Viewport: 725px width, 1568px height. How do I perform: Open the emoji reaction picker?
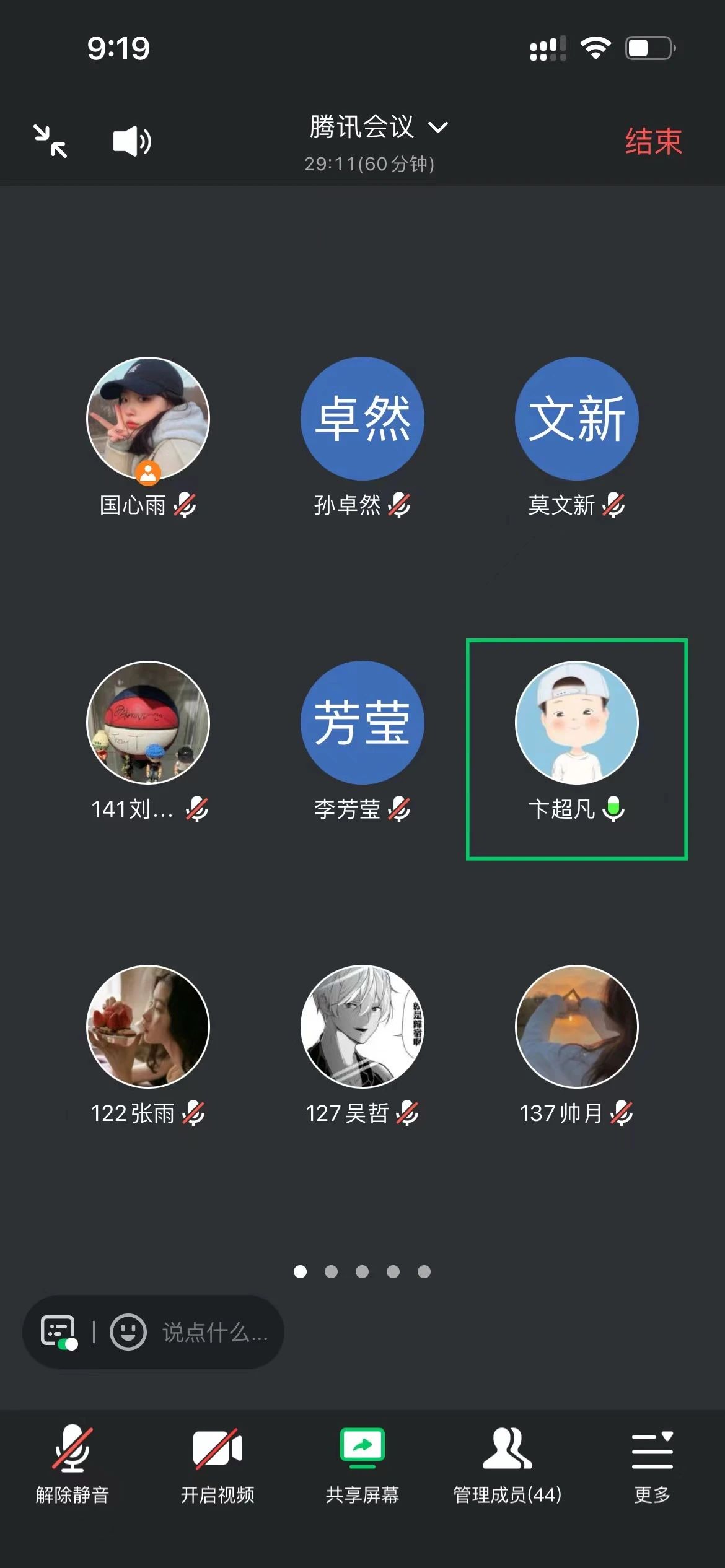pos(128,1331)
